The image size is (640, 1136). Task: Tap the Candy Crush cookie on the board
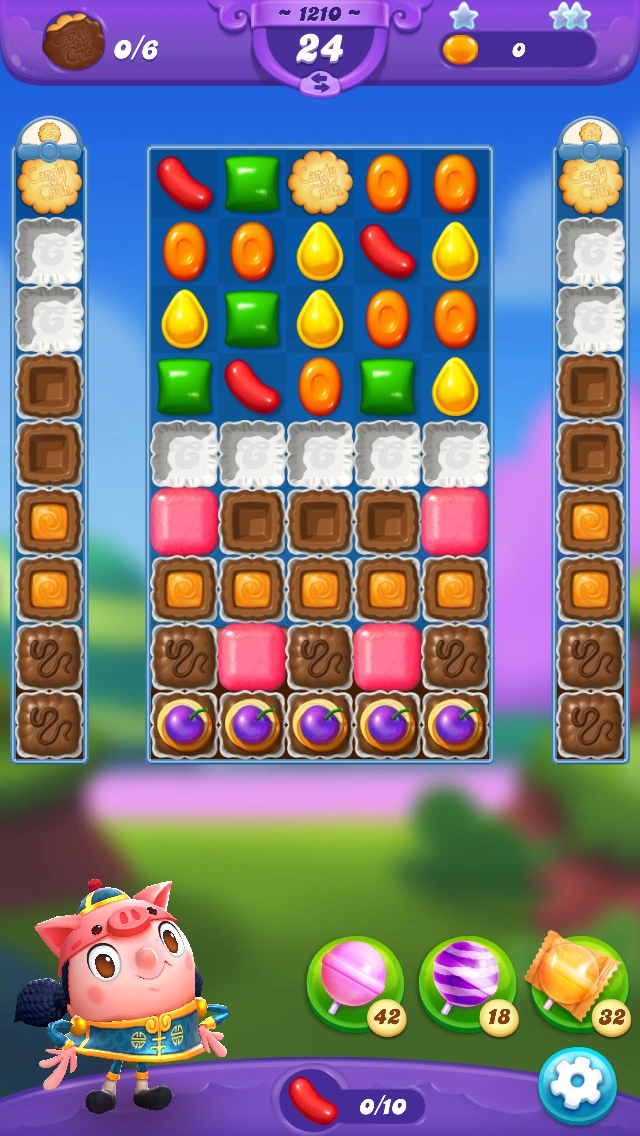point(320,183)
